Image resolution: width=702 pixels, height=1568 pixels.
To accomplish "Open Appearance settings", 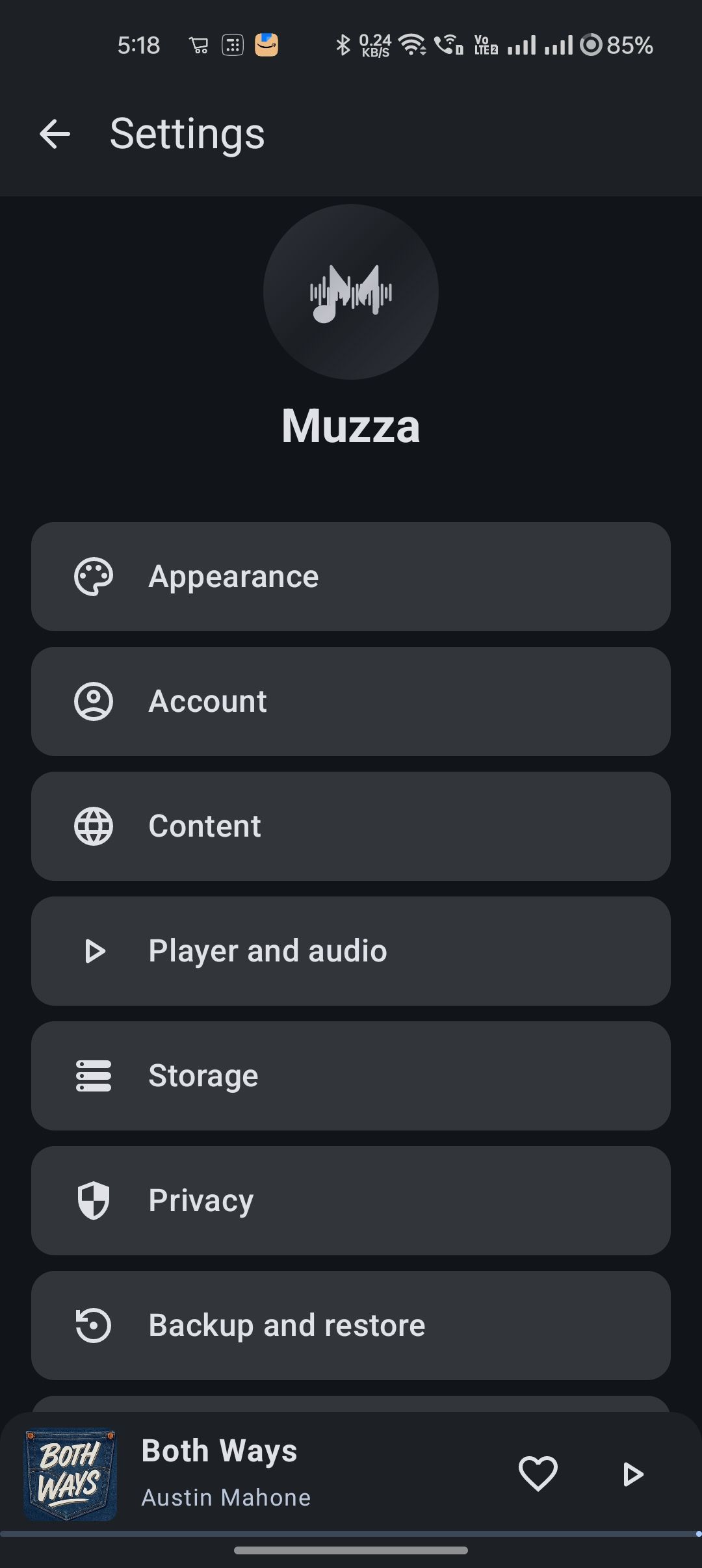I will (351, 577).
